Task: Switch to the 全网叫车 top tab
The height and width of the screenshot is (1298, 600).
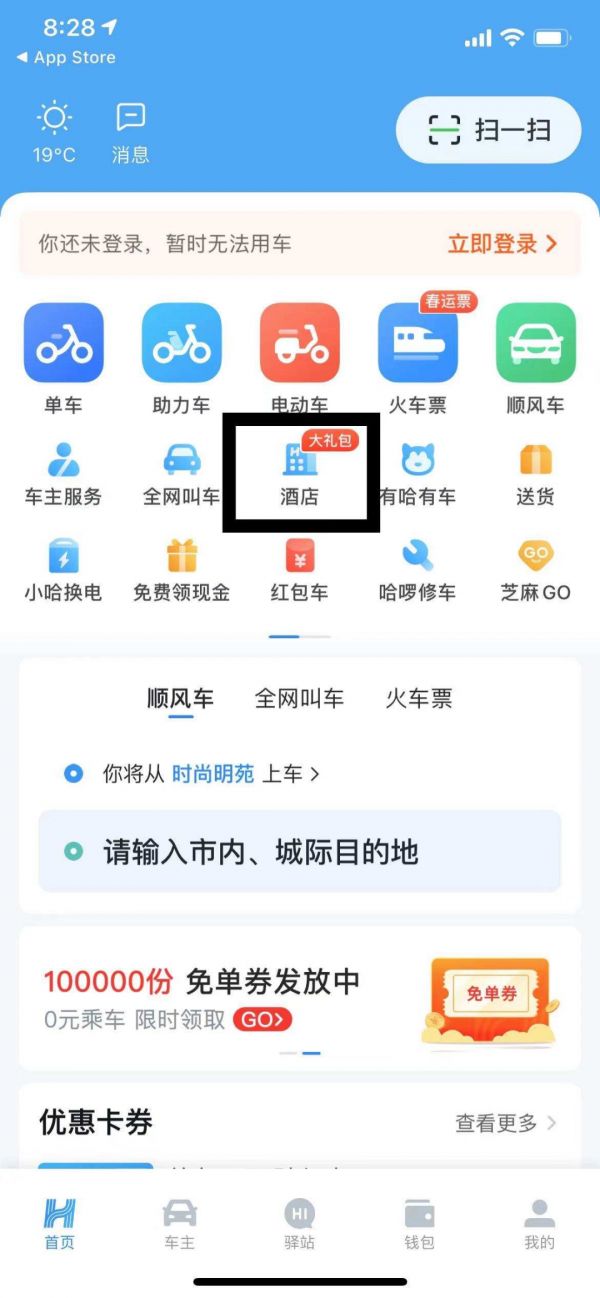Action: click(299, 699)
